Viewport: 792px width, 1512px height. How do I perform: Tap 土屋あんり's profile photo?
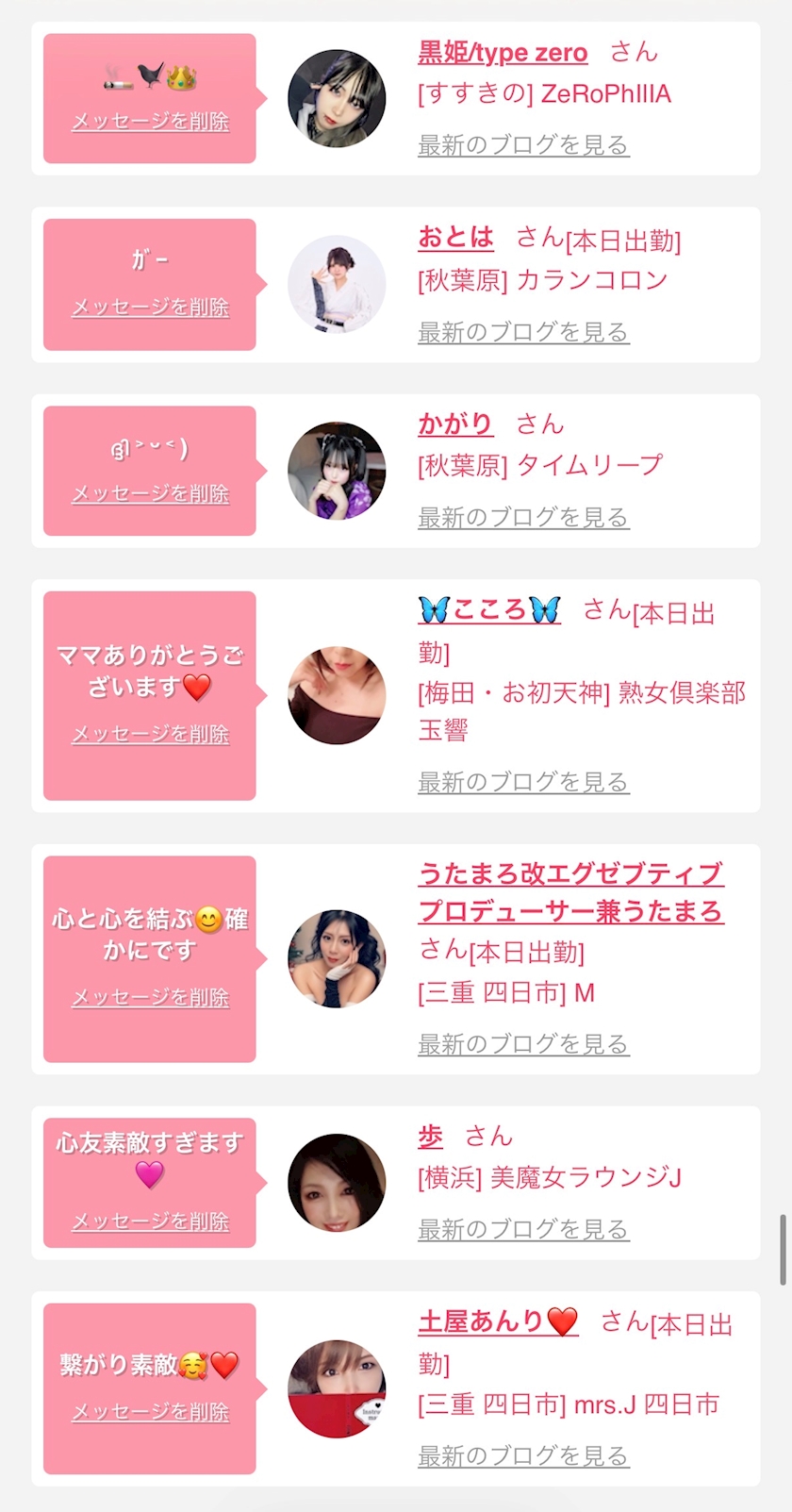[x=337, y=1389]
